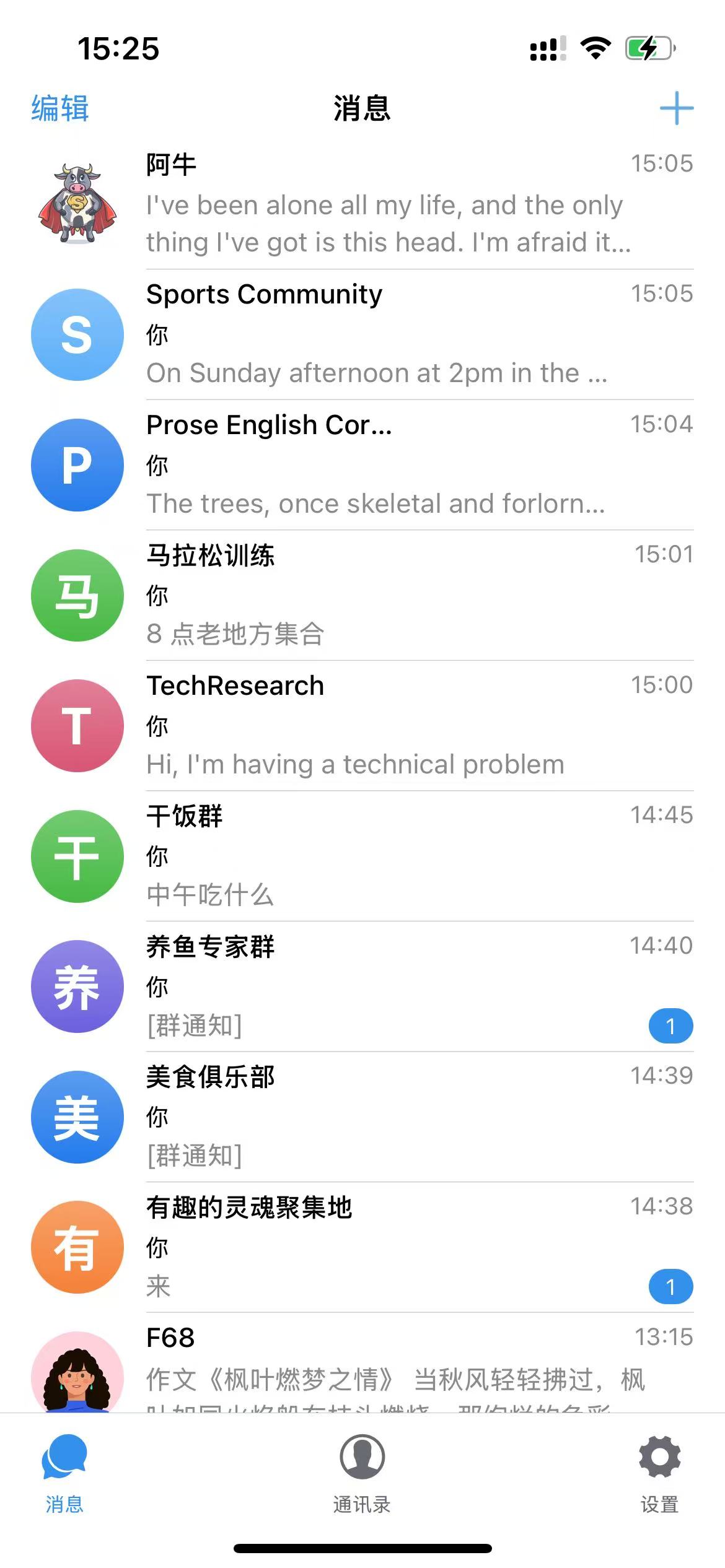Enter the 有趣的灵魂聚集地 chat

(384, 1247)
